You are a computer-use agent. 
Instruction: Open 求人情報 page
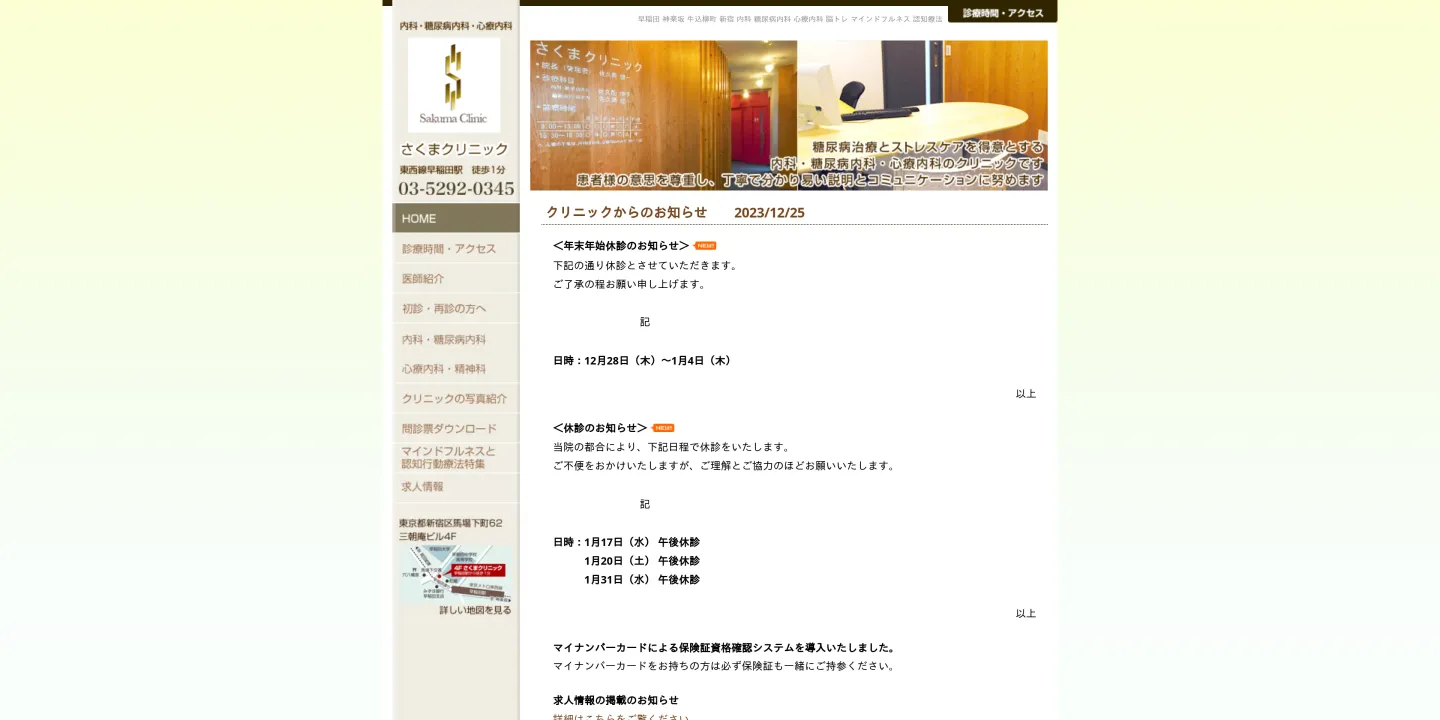[x=455, y=487]
